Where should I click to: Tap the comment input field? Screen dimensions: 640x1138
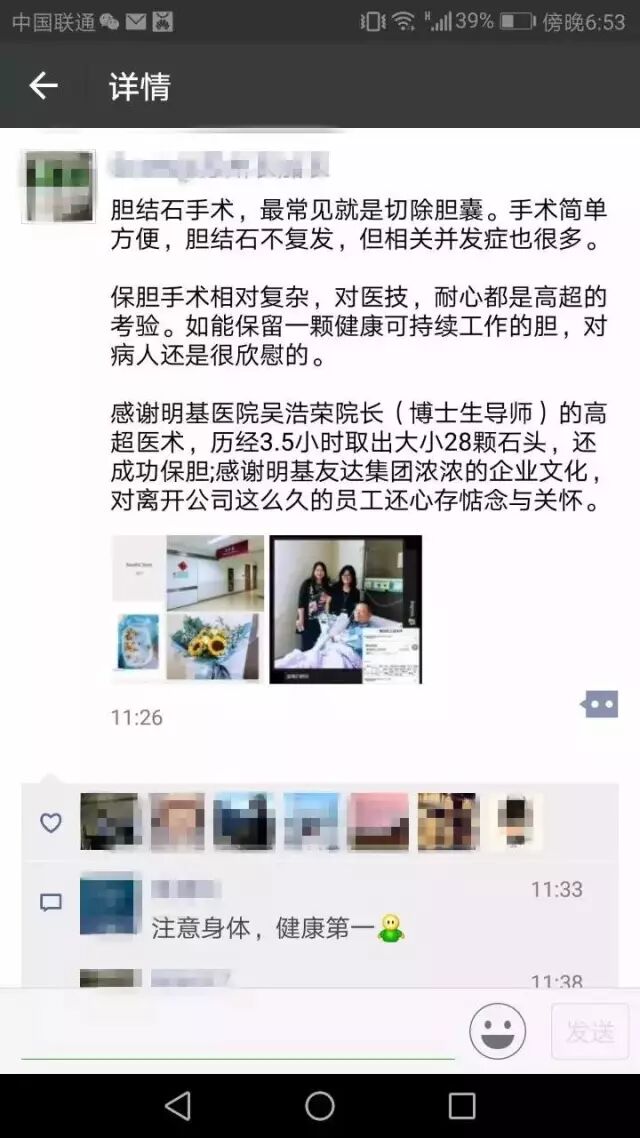[x=238, y=1031]
